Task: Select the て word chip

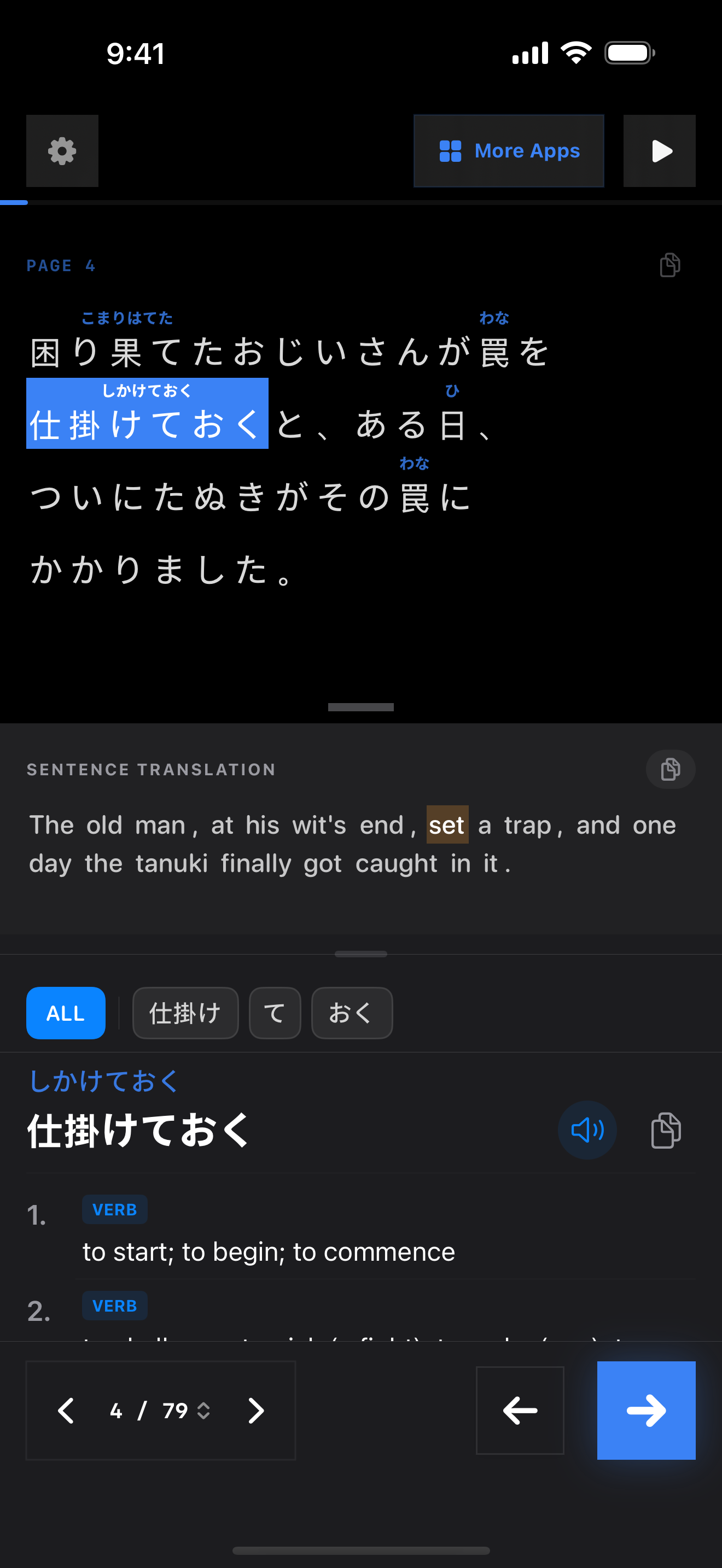Action: (x=275, y=1013)
